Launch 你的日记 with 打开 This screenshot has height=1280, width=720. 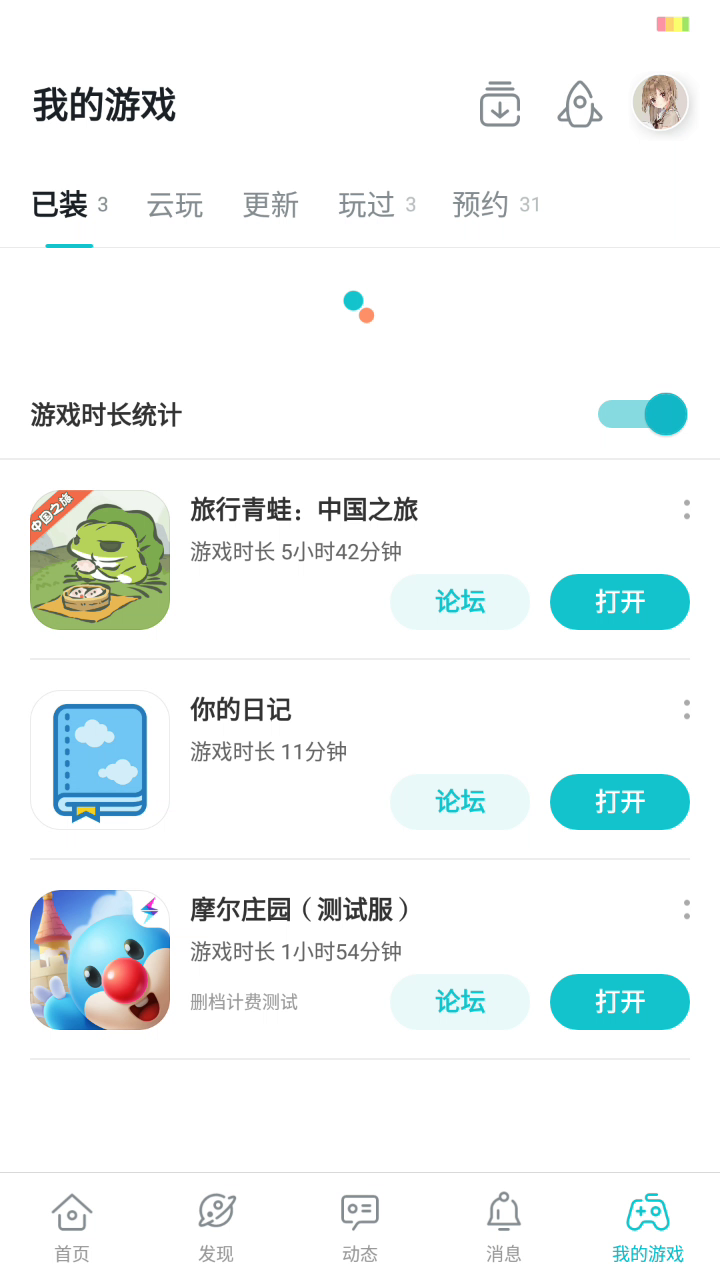click(620, 802)
